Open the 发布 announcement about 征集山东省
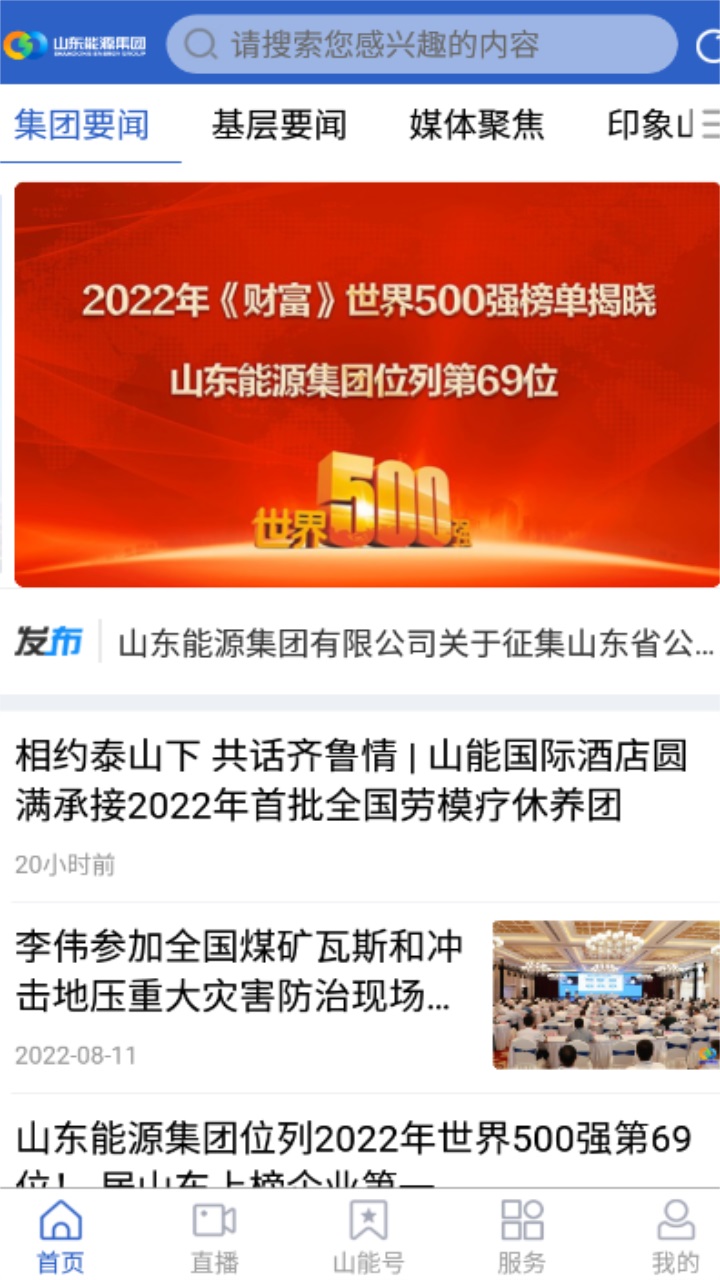 click(x=414, y=643)
